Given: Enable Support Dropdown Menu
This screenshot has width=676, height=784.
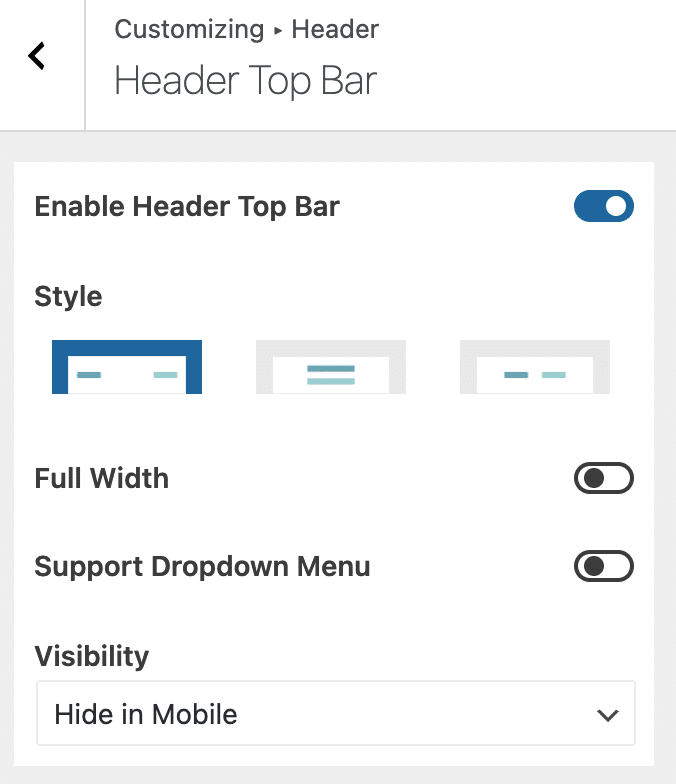Looking at the screenshot, I should click(603, 567).
